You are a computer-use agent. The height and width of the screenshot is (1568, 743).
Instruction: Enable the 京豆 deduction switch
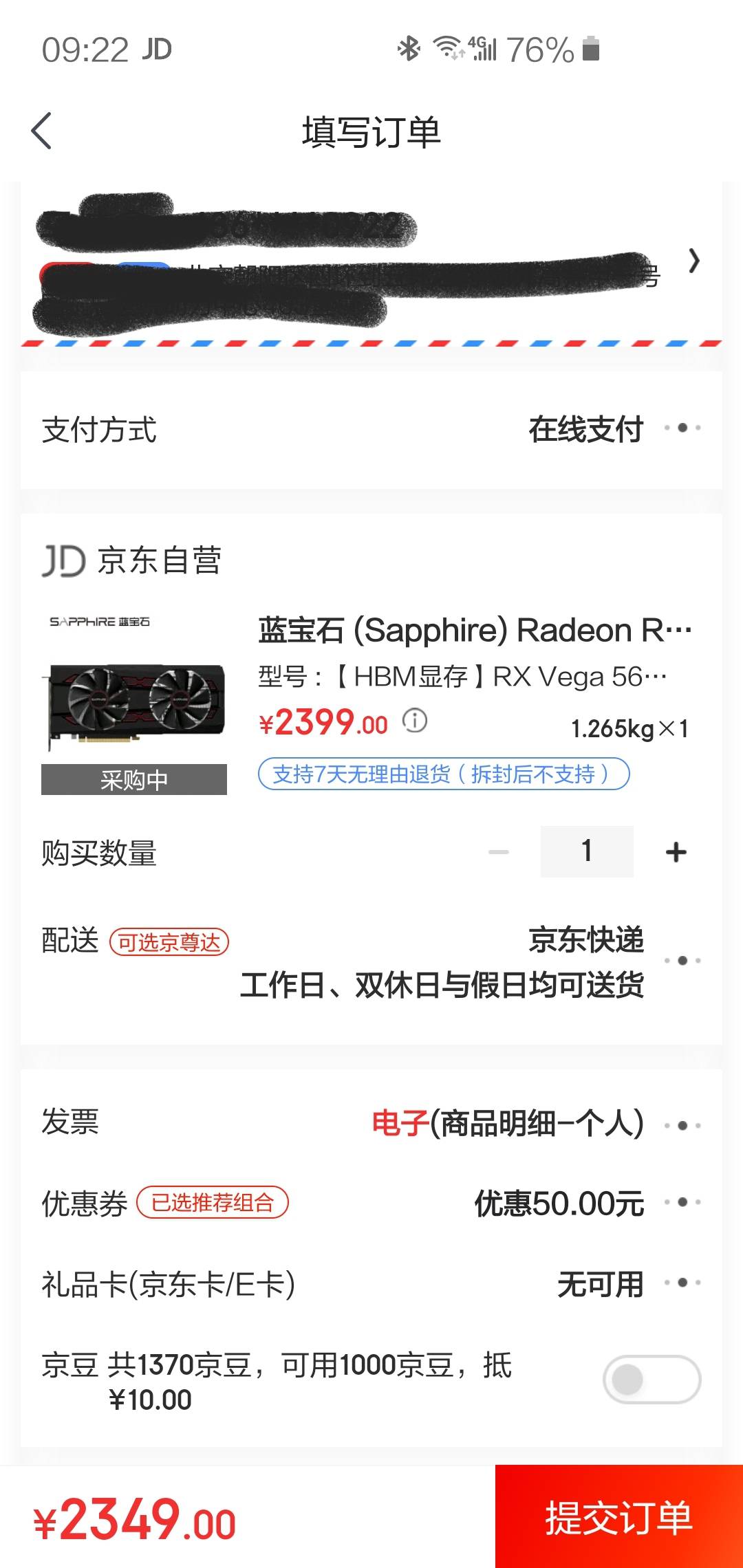click(652, 1379)
